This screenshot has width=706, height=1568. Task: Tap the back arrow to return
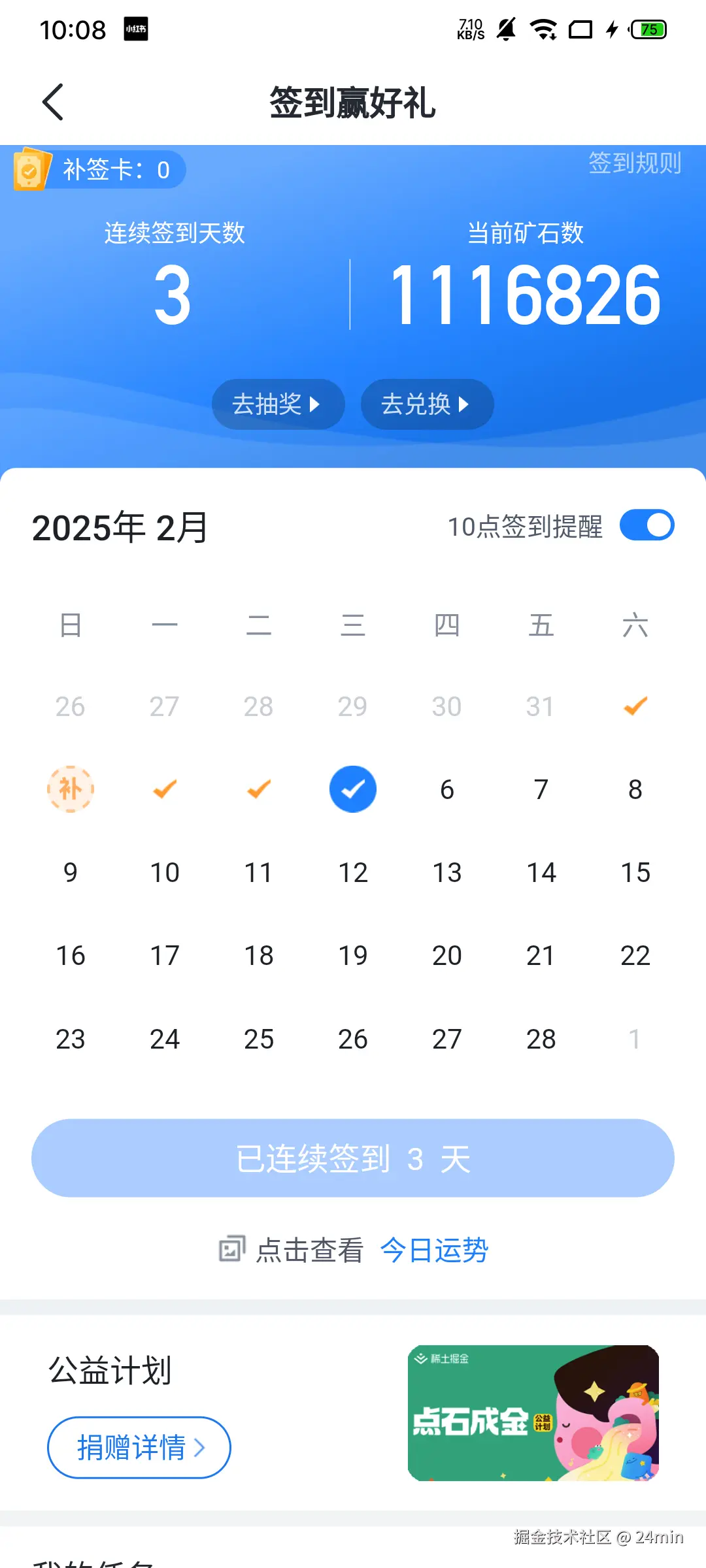click(x=52, y=102)
